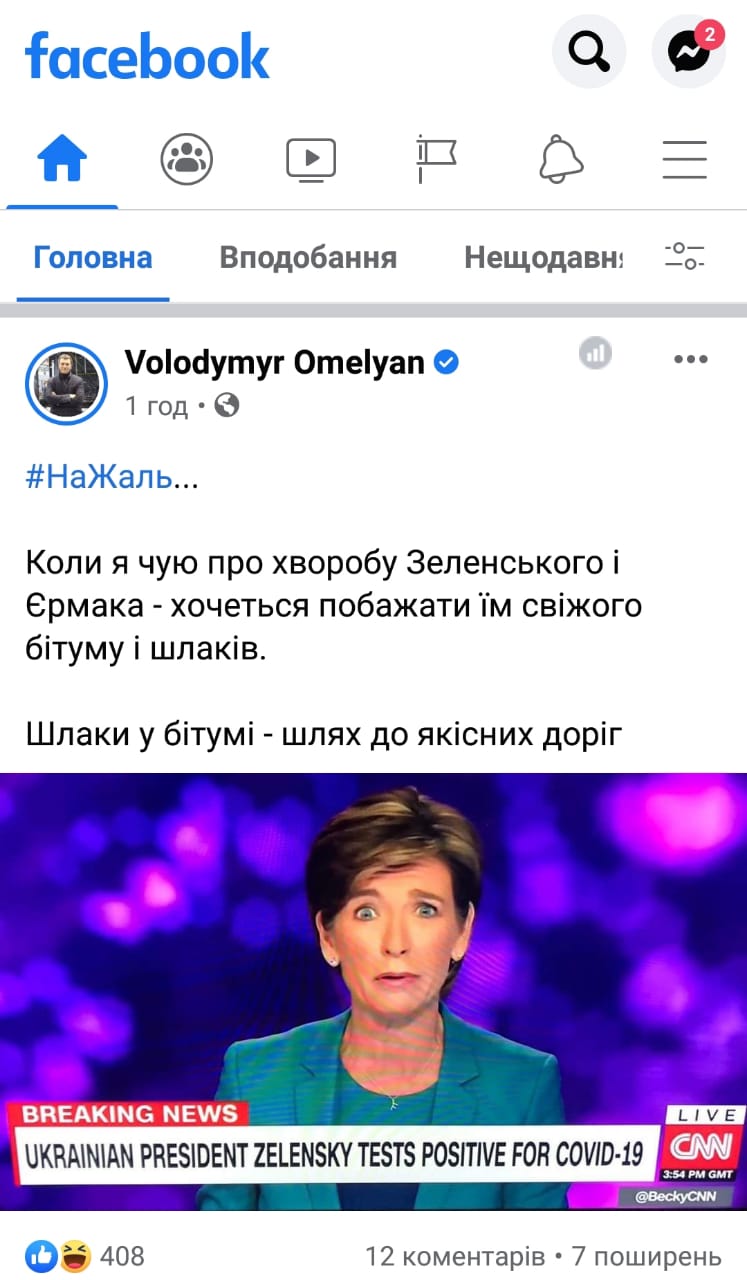747x1280 pixels.
Task: Show the Нещодавні feed
Action: tap(543, 258)
